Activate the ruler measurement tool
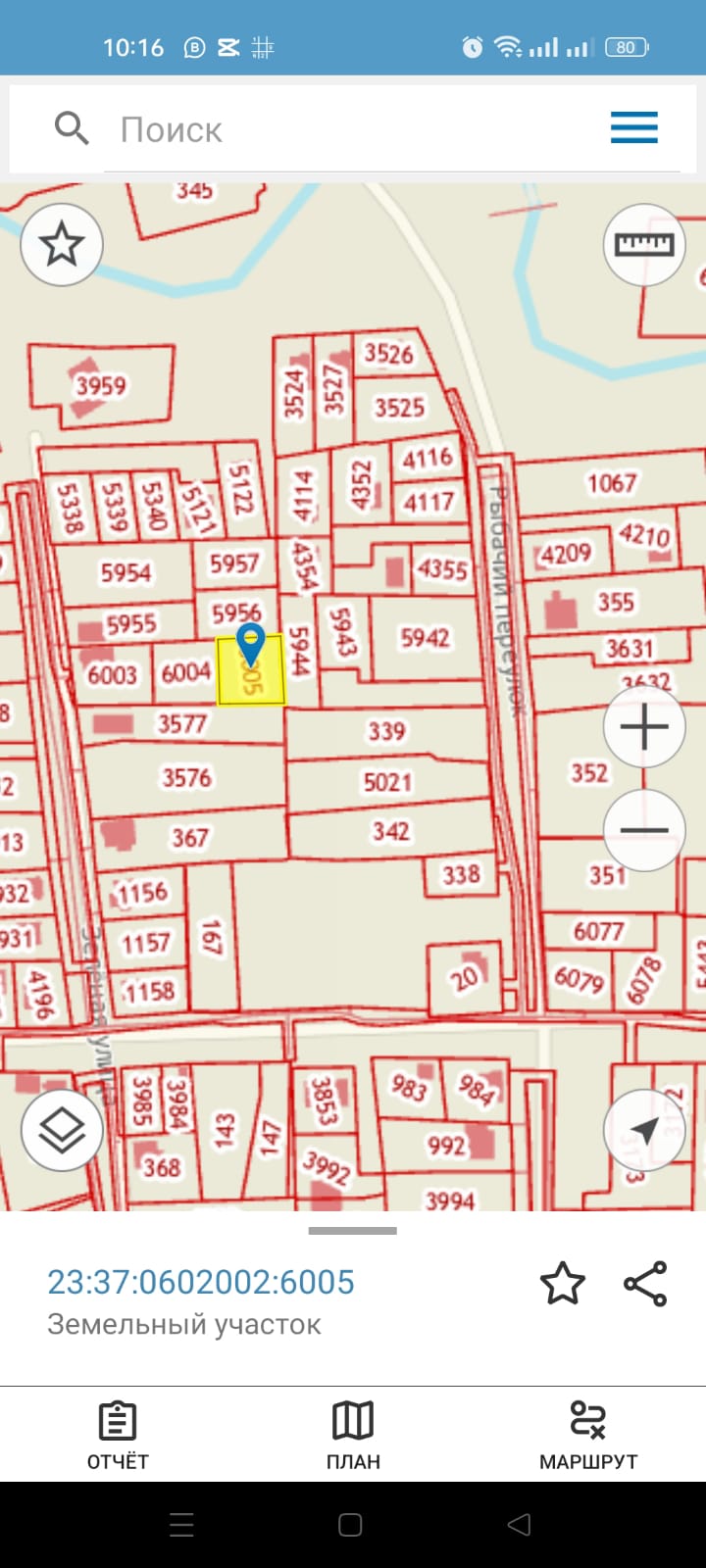The height and width of the screenshot is (1568, 706). tap(643, 245)
